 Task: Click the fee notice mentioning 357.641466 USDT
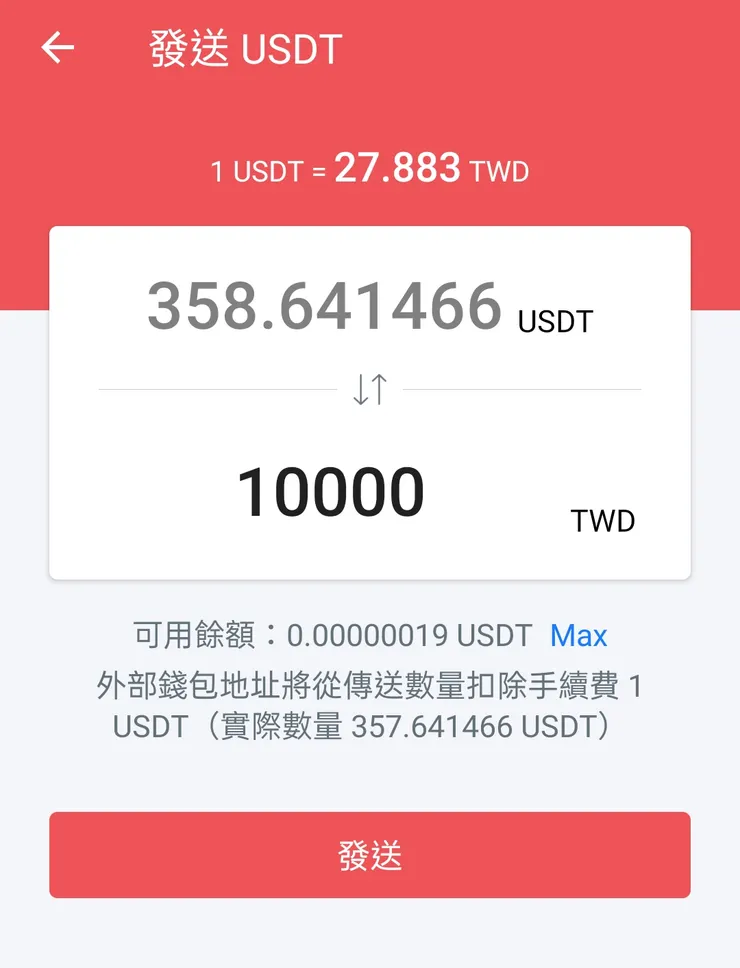[x=370, y=705]
